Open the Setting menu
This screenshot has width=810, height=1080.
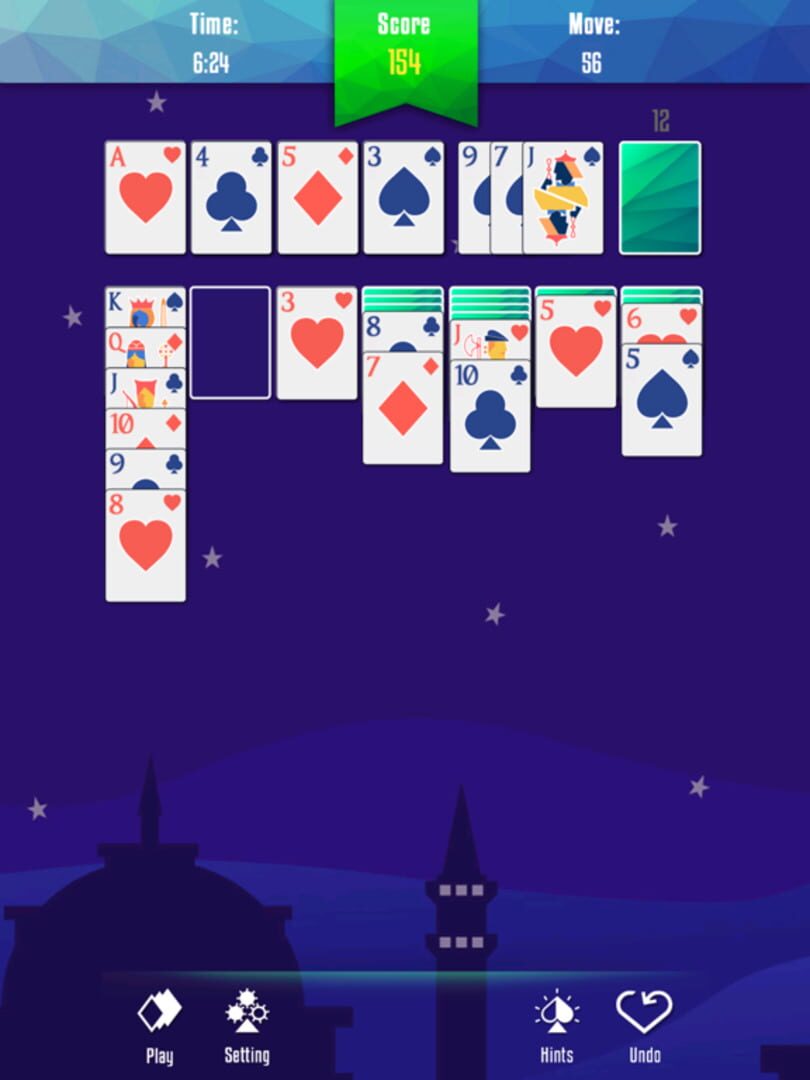click(x=247, y=1026)
